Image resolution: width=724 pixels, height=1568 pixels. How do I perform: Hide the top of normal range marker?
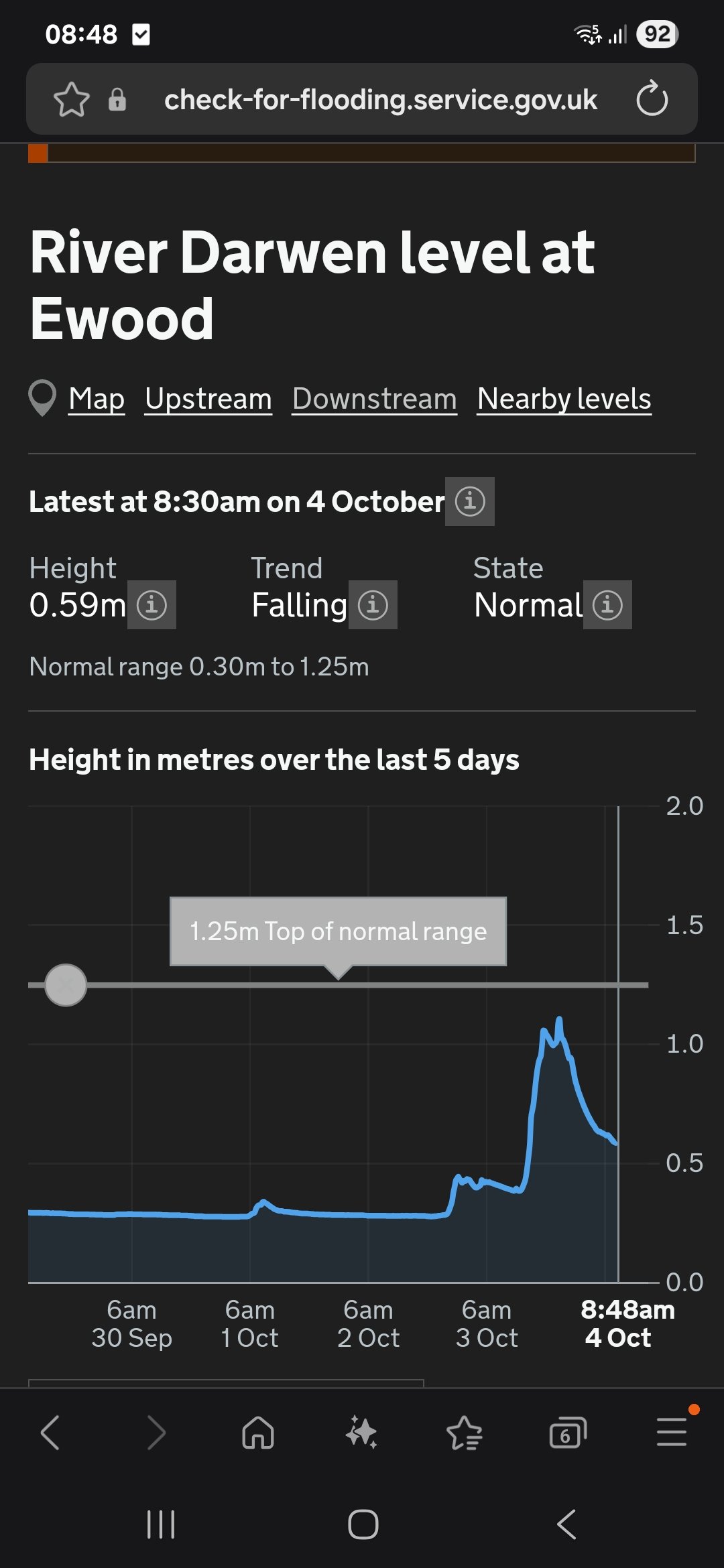point(66,985)
